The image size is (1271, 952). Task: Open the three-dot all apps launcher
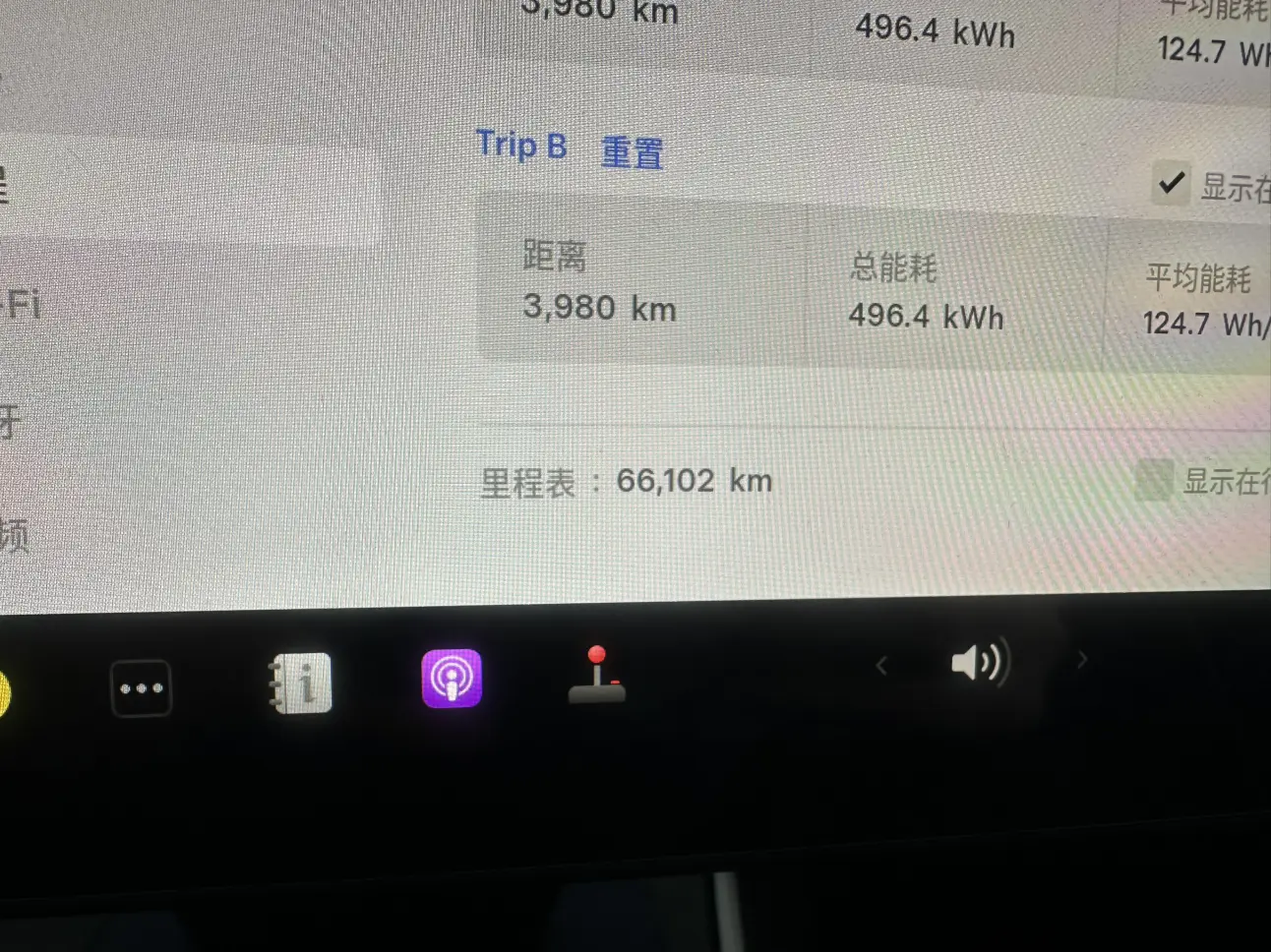[x=141, y=688]
